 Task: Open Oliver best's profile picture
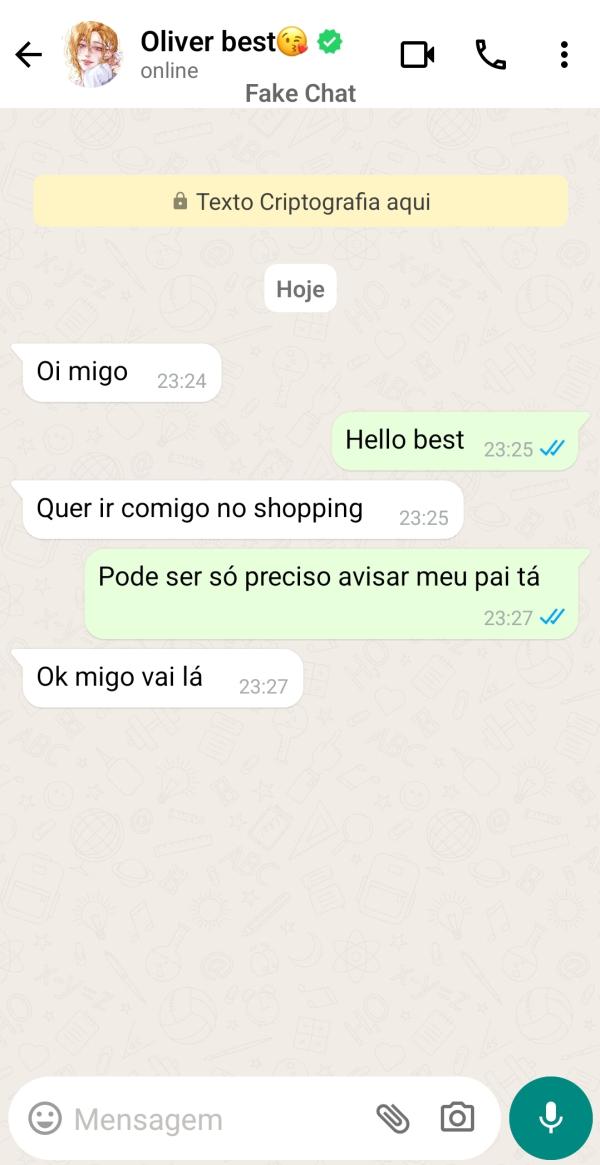click(x=93, y=54)
